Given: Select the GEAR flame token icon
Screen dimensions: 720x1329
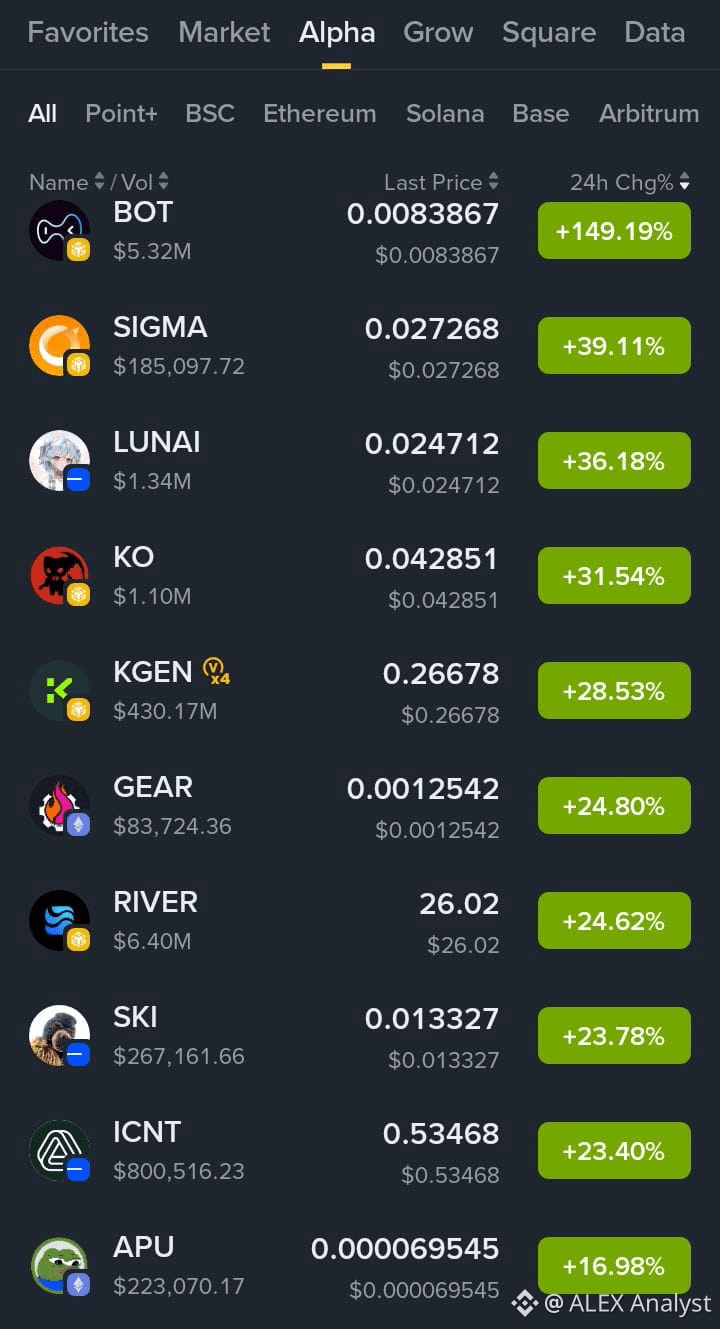Looking at the screenshot, I should coord(57,804).
